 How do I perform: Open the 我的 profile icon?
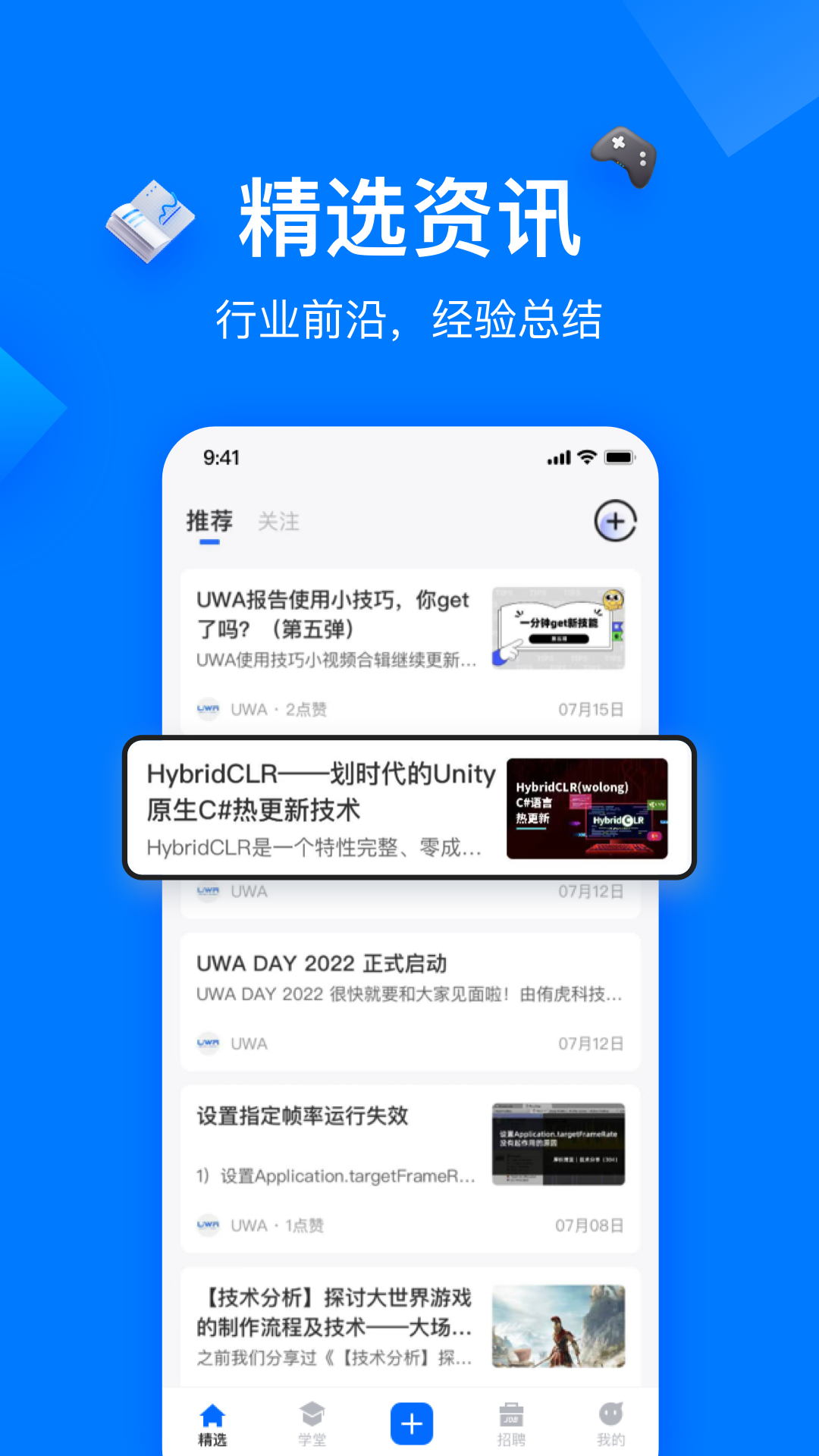click(x=610, y=1412)
